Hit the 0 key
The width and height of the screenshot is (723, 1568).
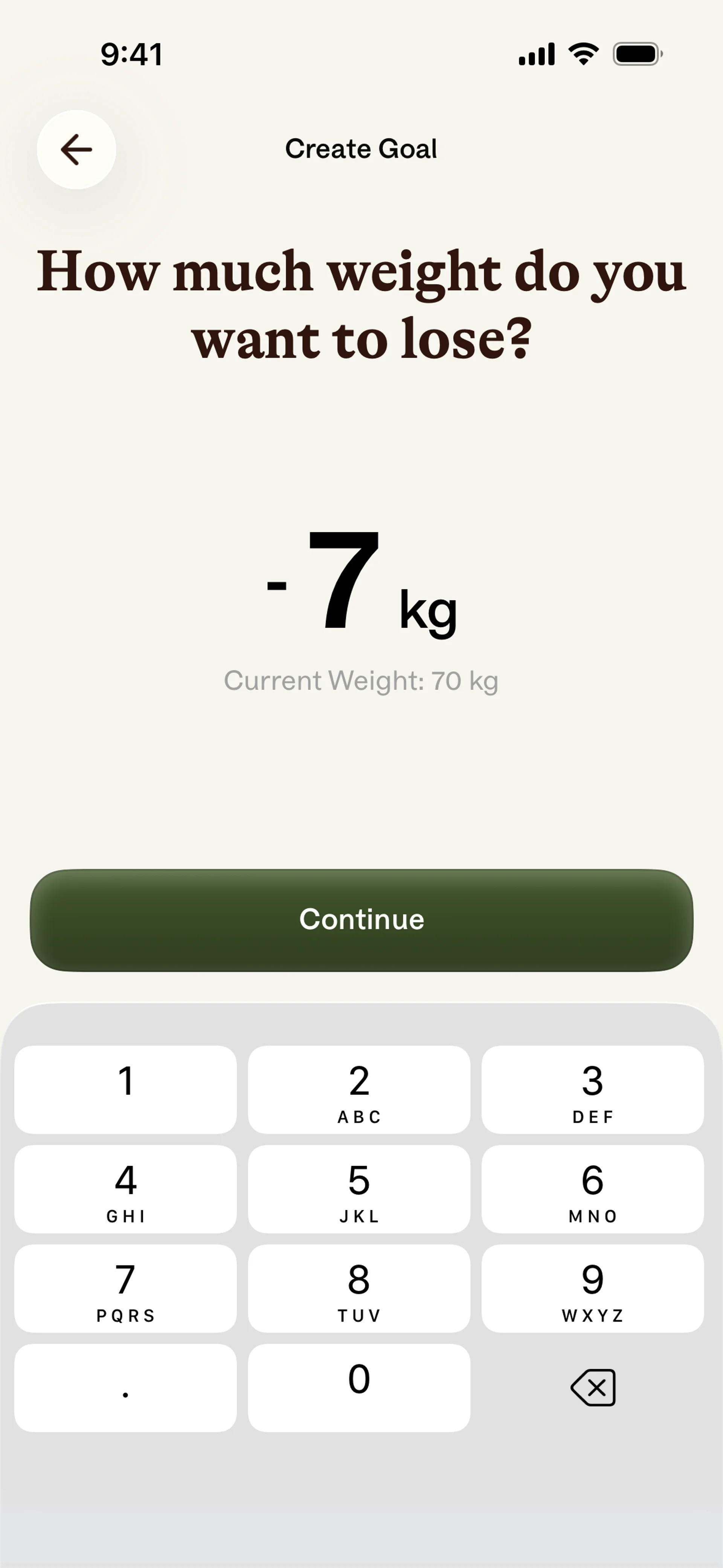point(359,1387)
